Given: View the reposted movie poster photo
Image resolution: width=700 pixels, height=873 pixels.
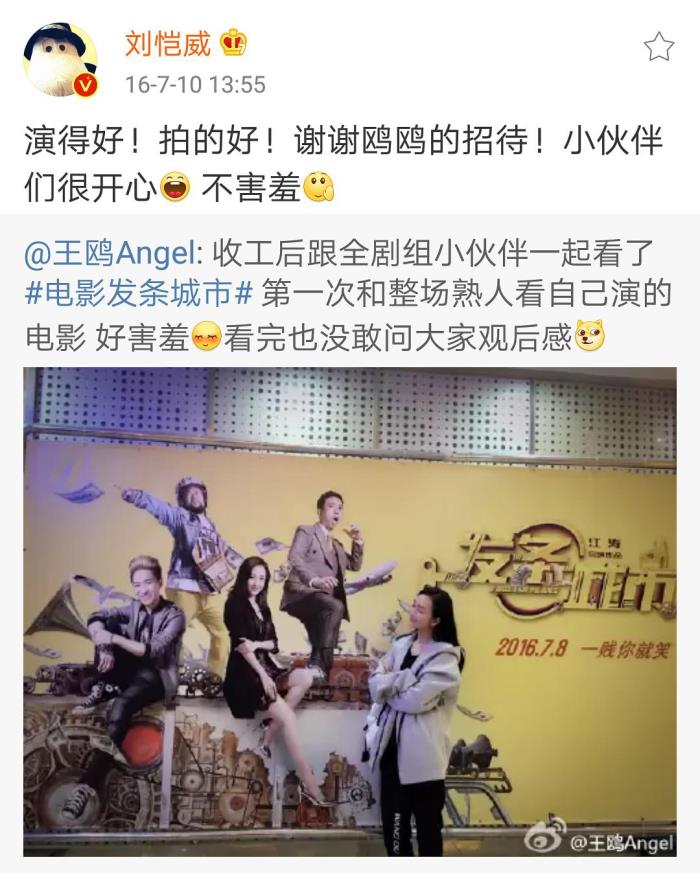Looking at the screenshot, I should tap(350, 611).
